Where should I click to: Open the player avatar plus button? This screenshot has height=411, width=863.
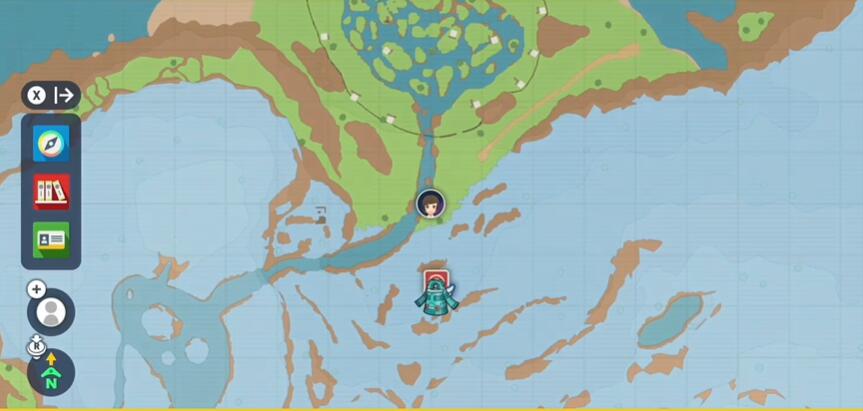(x=50, y=311)
